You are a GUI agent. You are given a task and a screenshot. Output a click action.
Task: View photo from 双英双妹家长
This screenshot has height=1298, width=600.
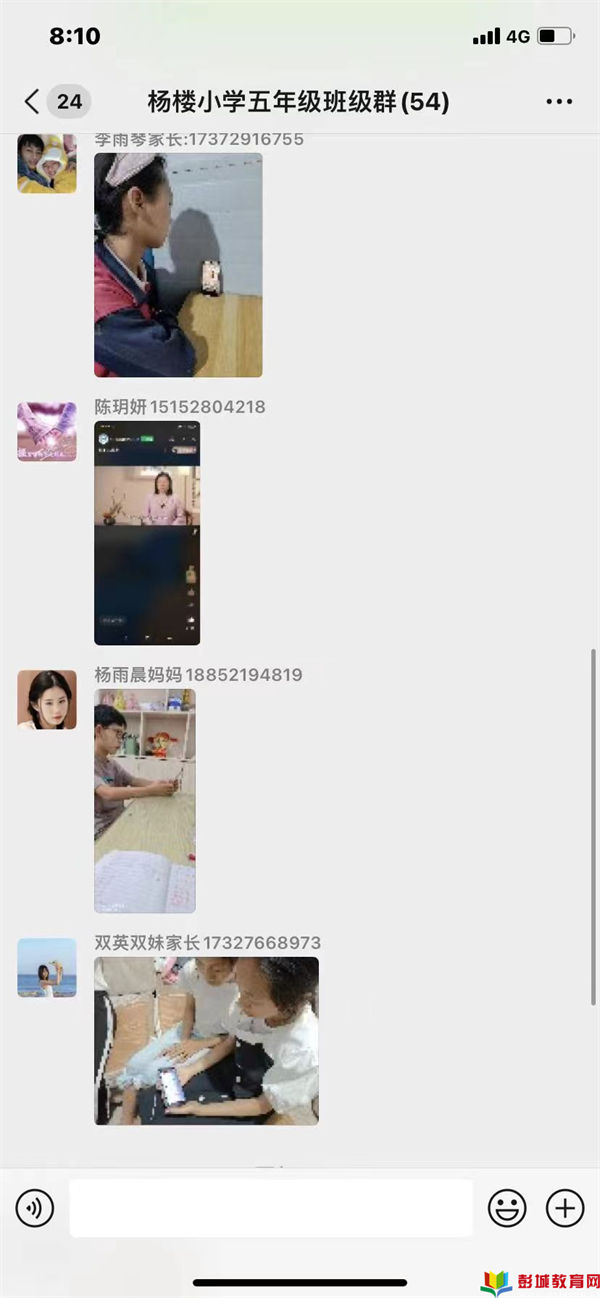point(206,1040)
